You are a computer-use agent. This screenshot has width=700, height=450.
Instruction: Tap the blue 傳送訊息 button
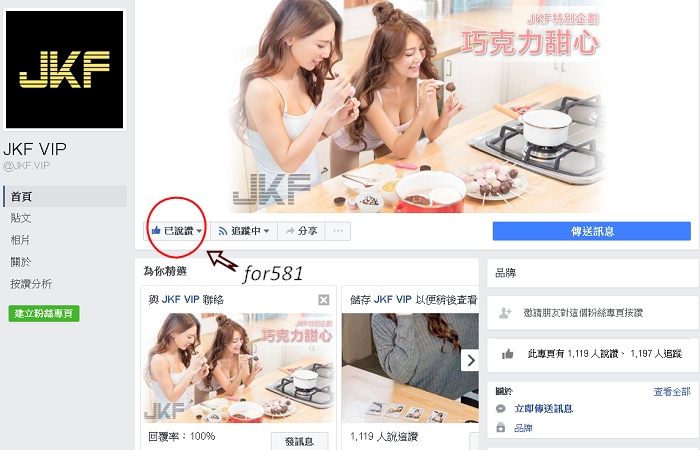coord(591,231)
